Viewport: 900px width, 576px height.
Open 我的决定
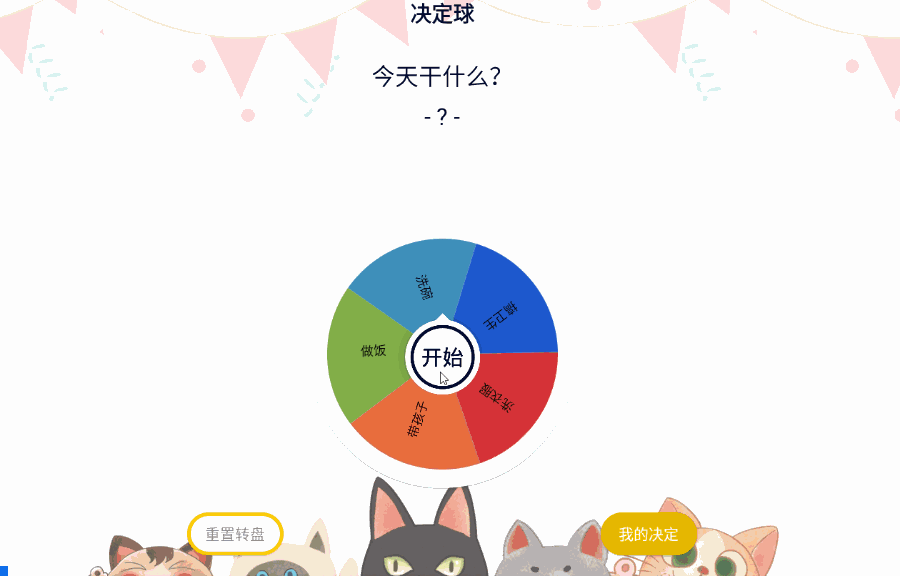[648, 534]
